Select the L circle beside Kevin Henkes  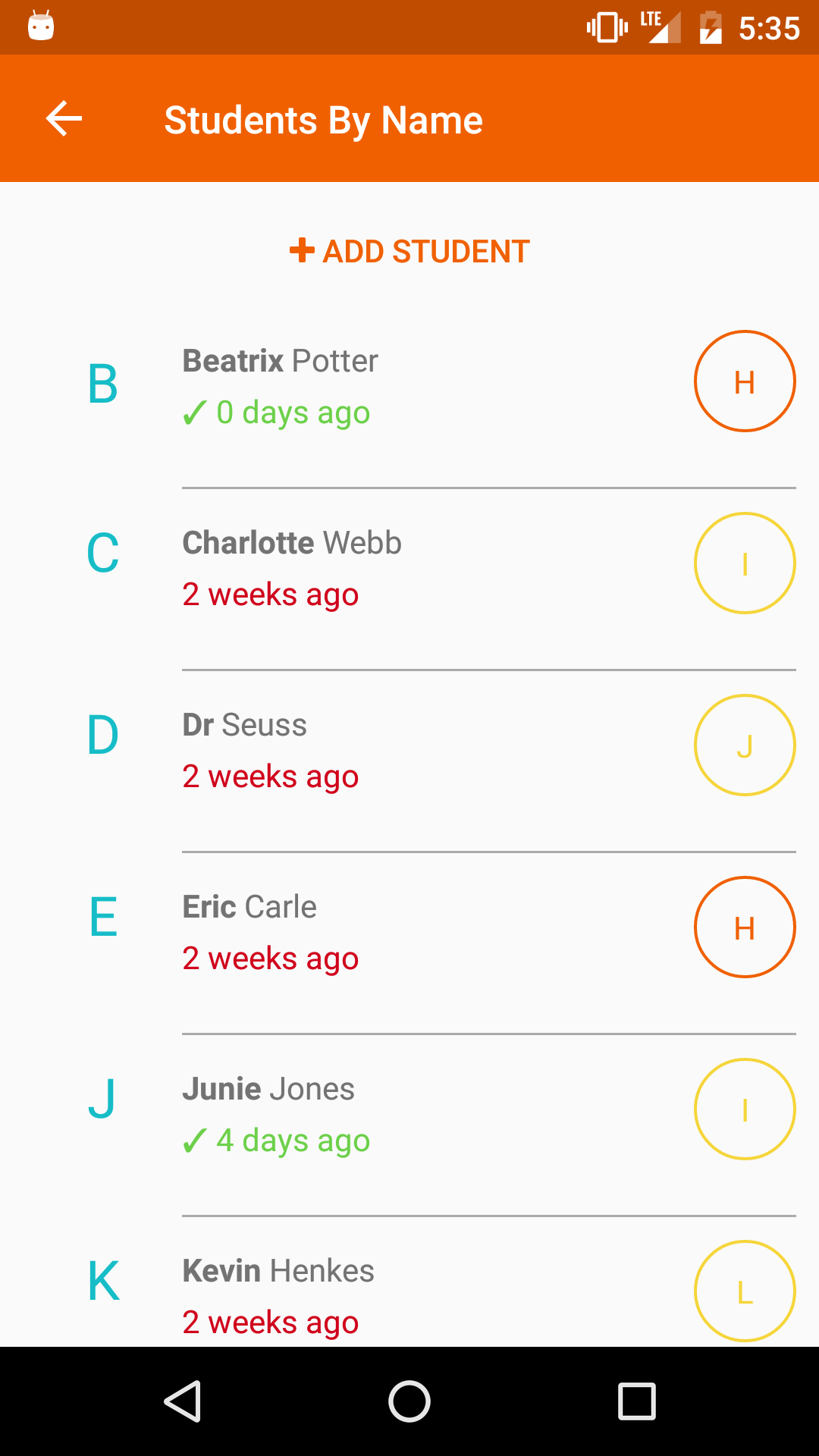[745, 1291]
